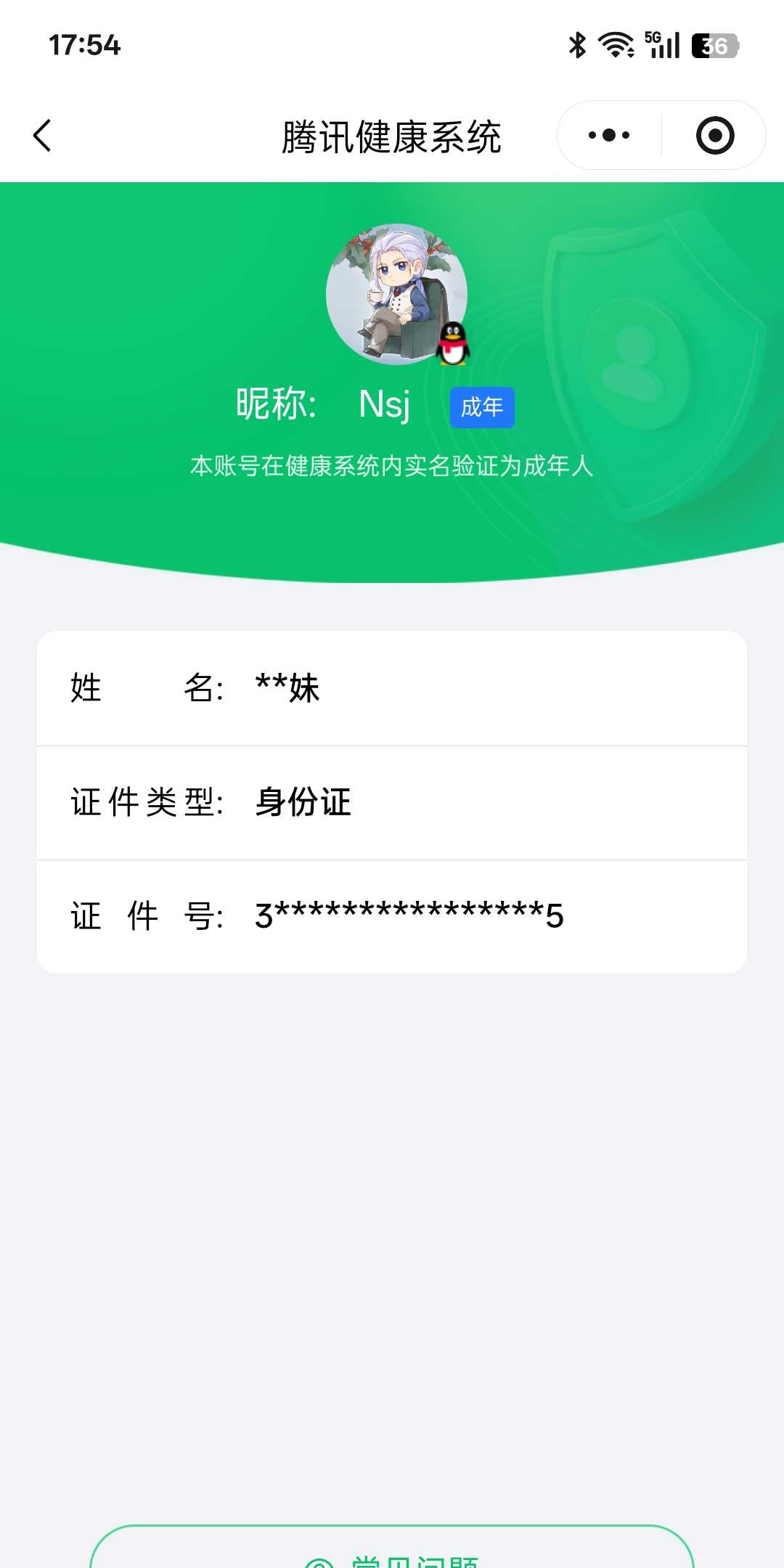
Task: Tap the nickname Nsj text
Action: 385,404
